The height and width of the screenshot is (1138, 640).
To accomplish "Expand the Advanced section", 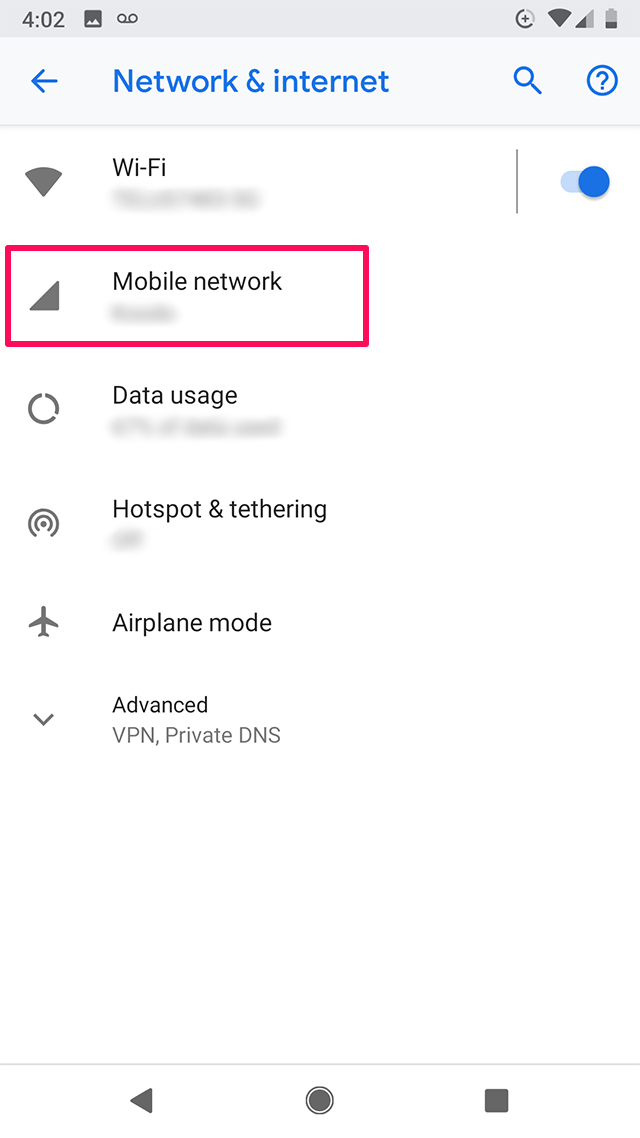I will coord(320,719).
